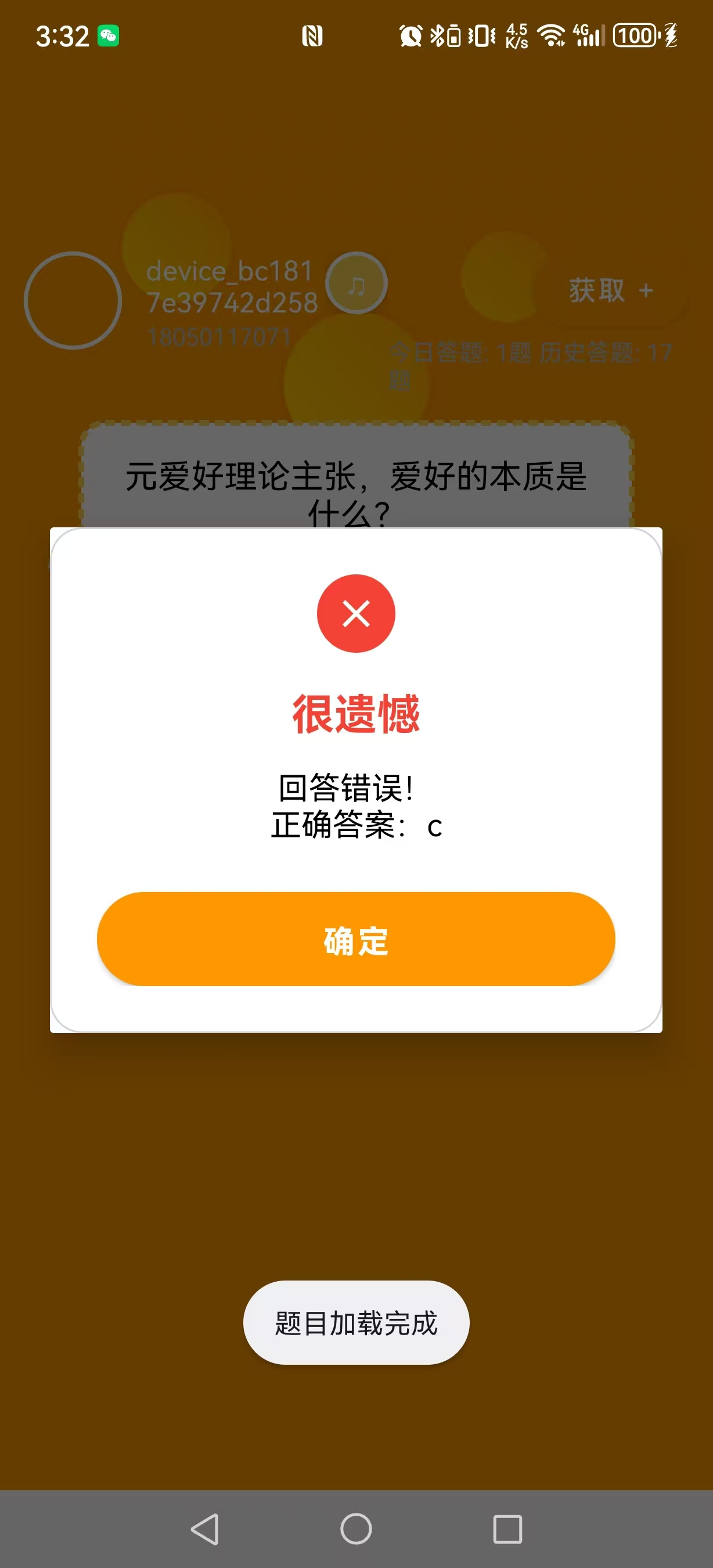Tap the NFC icon in the status bar
Screen dimensions: 713x1568
click(314, 37)
